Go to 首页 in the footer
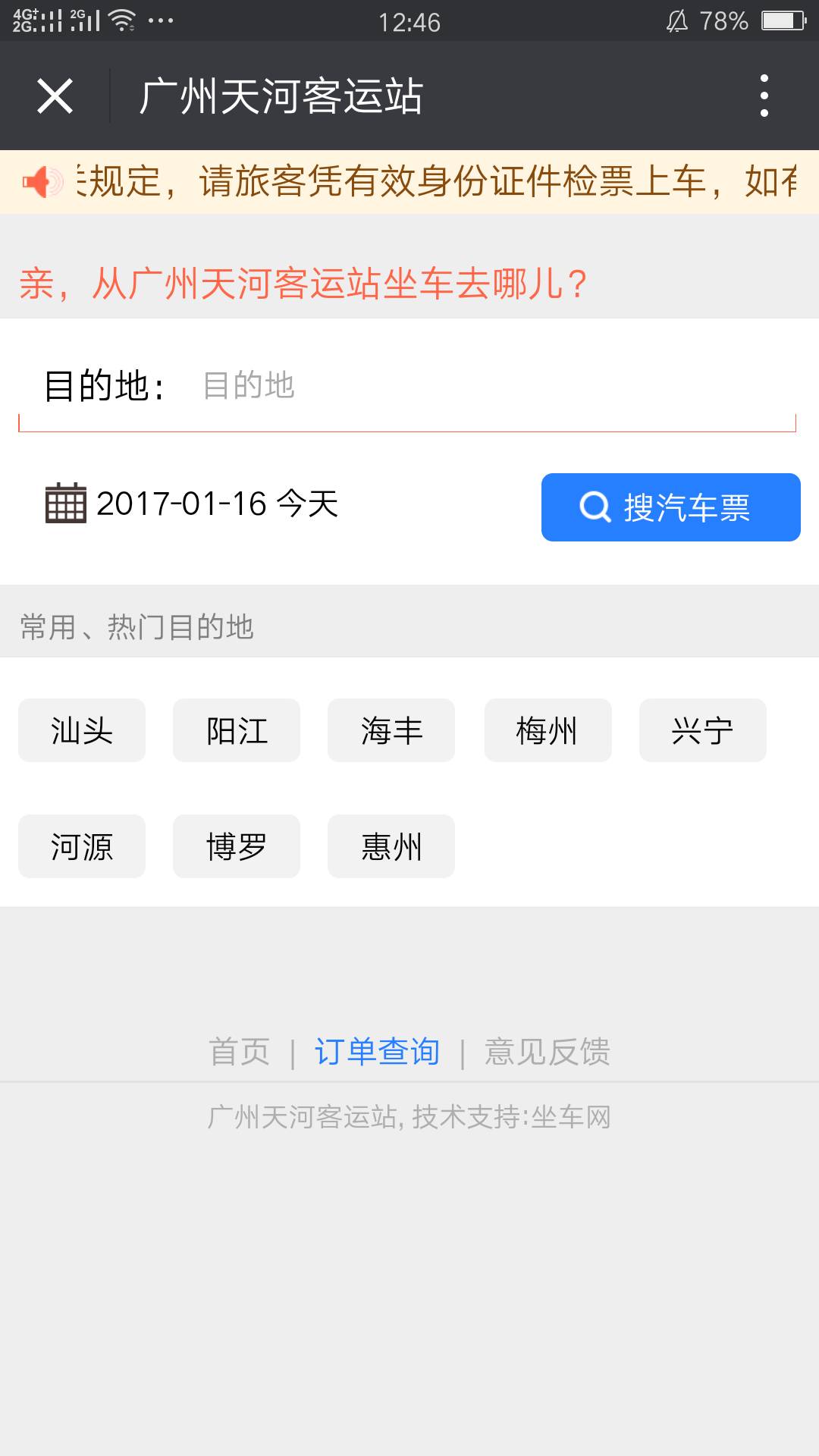 (x=240, y=1050)
